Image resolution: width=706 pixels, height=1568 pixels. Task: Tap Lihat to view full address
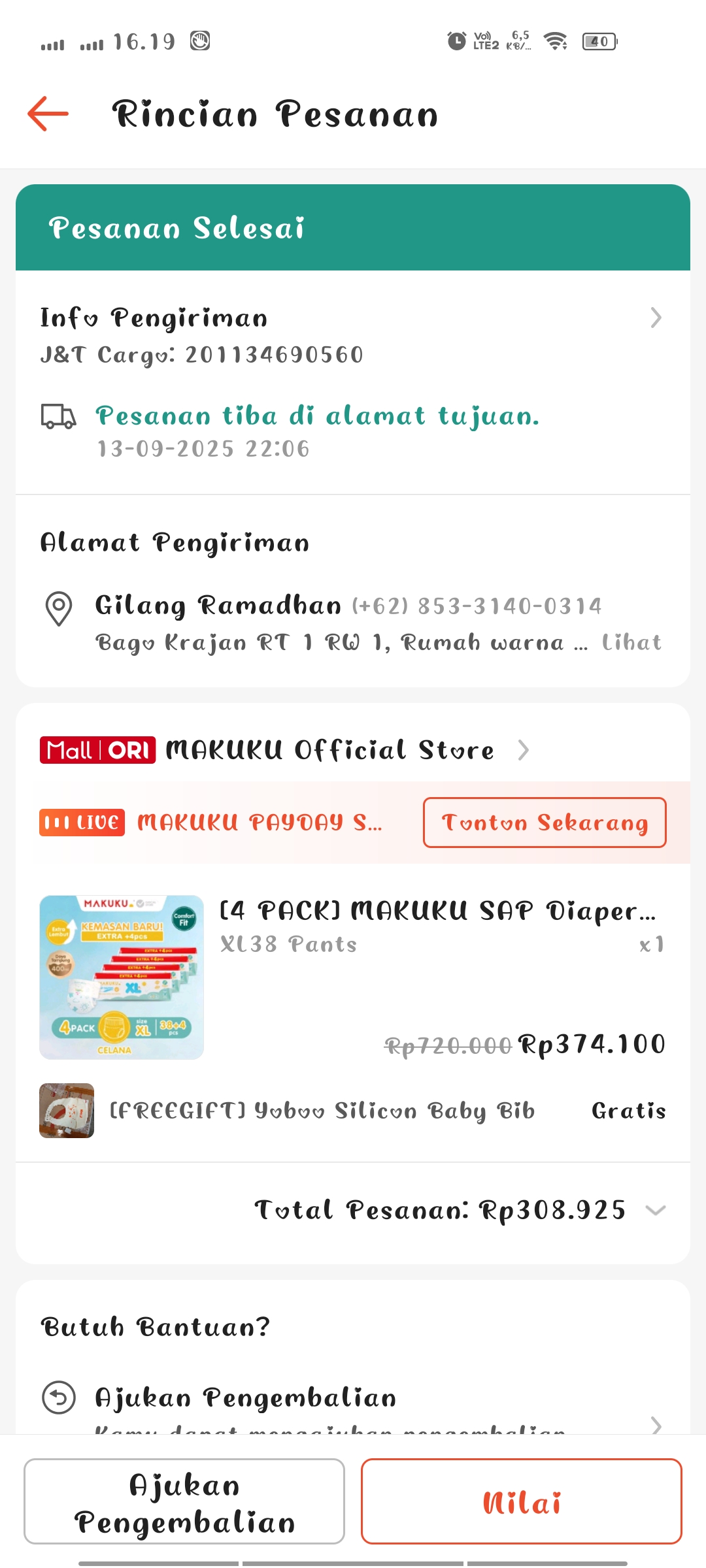click(x=631, y=643)
